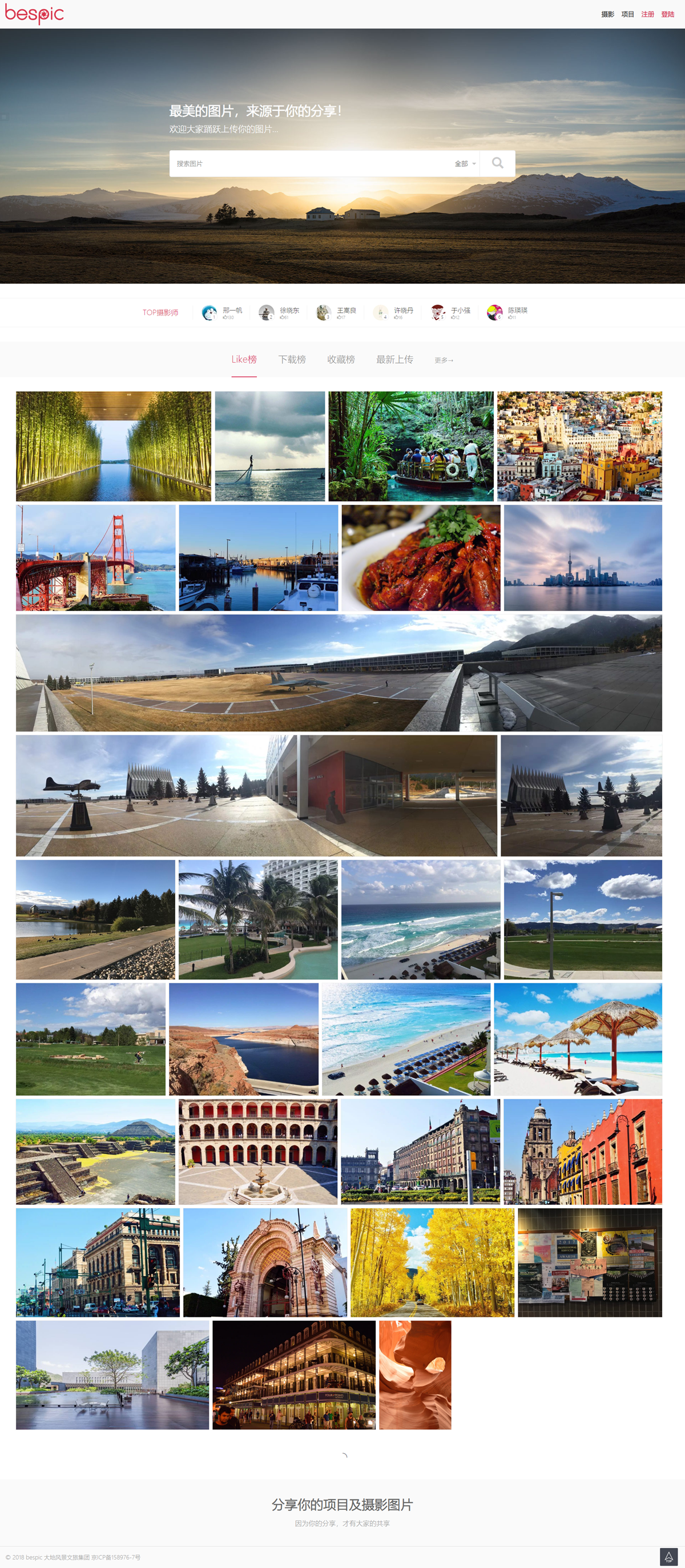View photographer 陈瑛瑛's profile
This screenshot has height=1568, width=685.
(507, 312)
